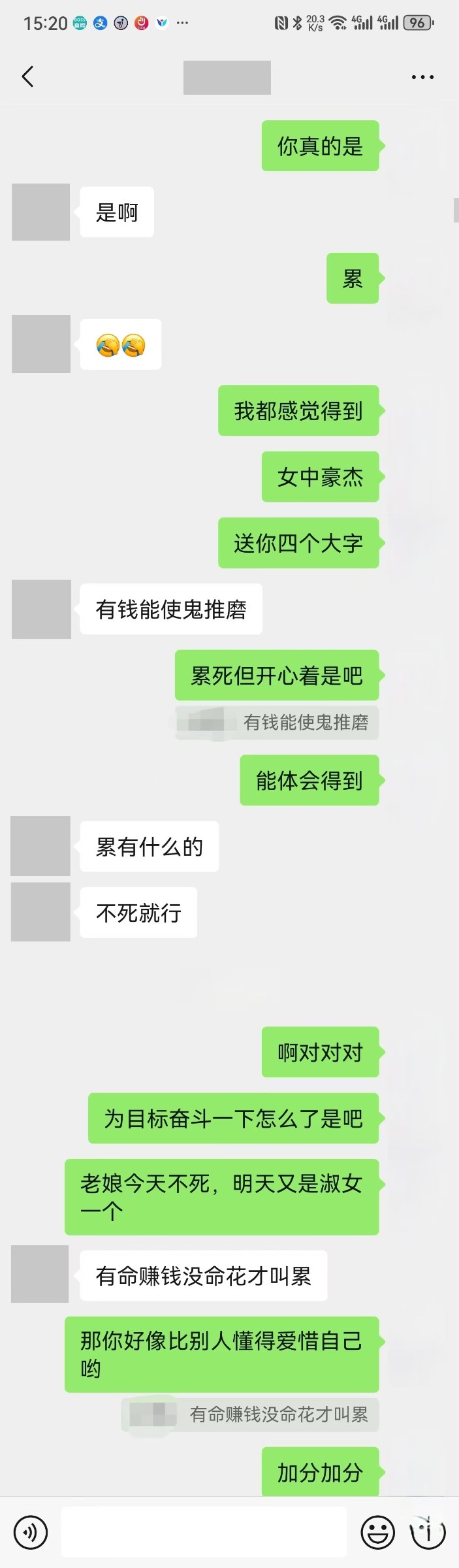The image size is (459, 1568).
Task: Go back to the chat list
Action: pyautogui.click(x=27, y=77)
